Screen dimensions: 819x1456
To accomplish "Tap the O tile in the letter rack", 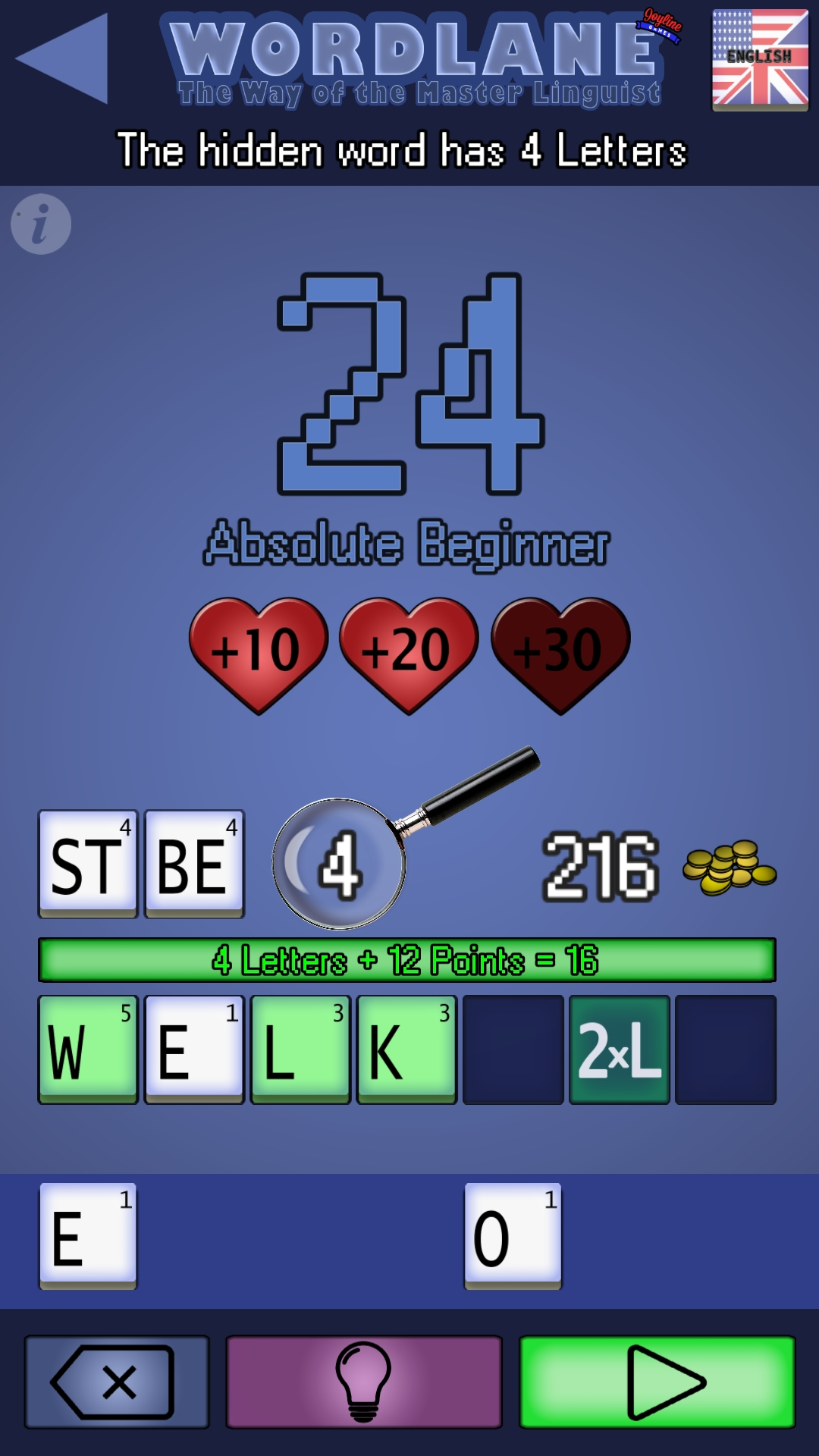I will [513, 1236].
